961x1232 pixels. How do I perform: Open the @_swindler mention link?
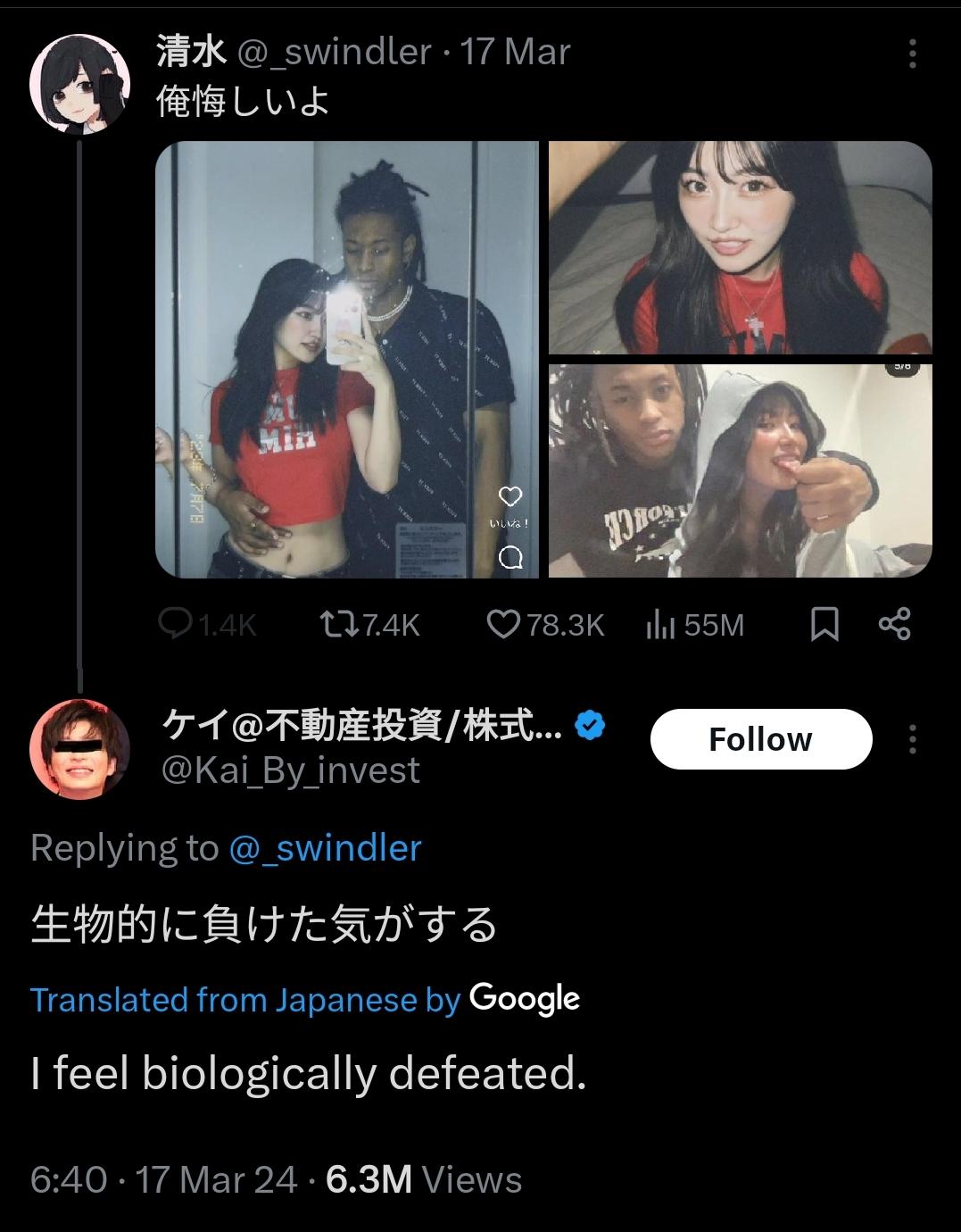pyautogui.click(x=325, y=848)
